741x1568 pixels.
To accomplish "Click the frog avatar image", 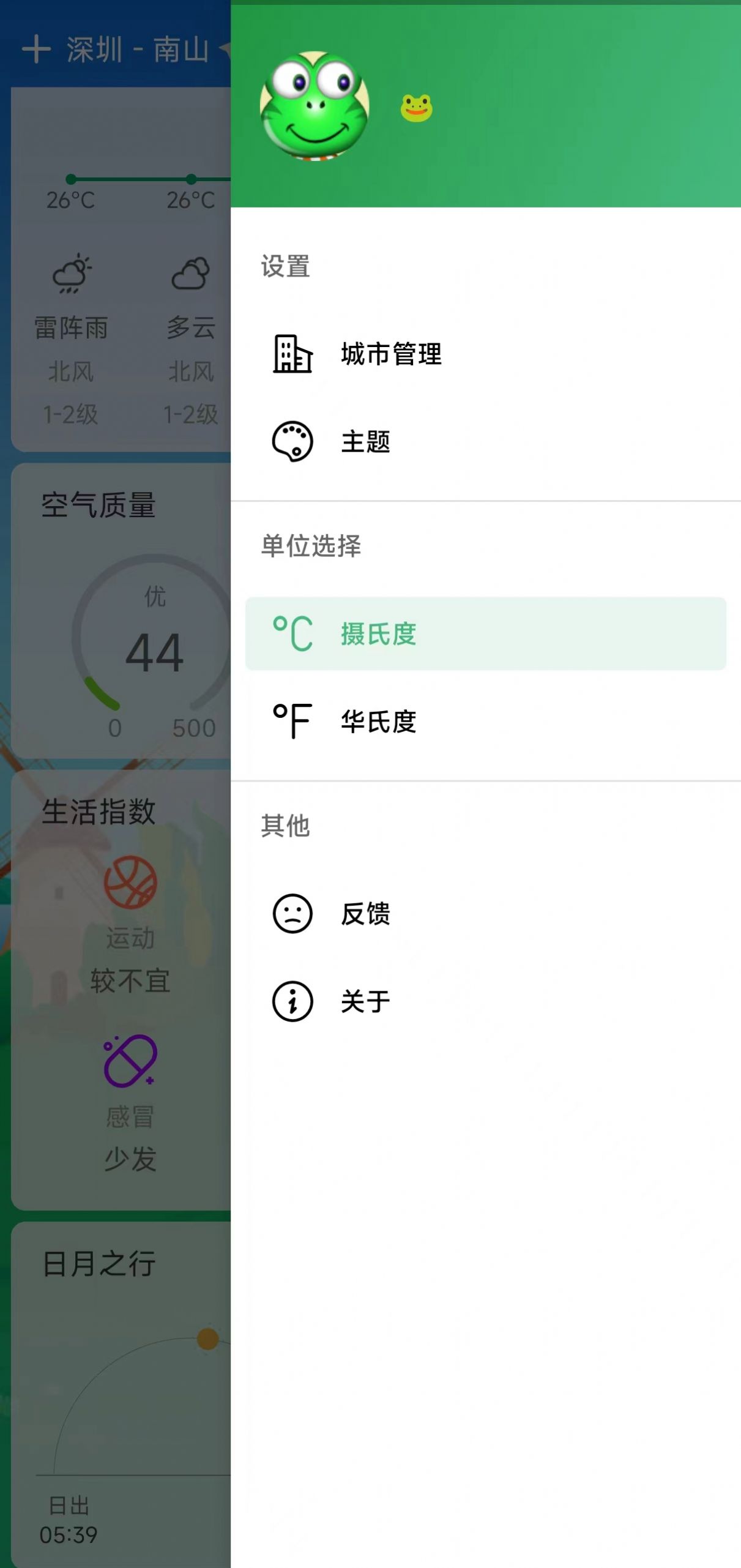I will pos(315,108).
